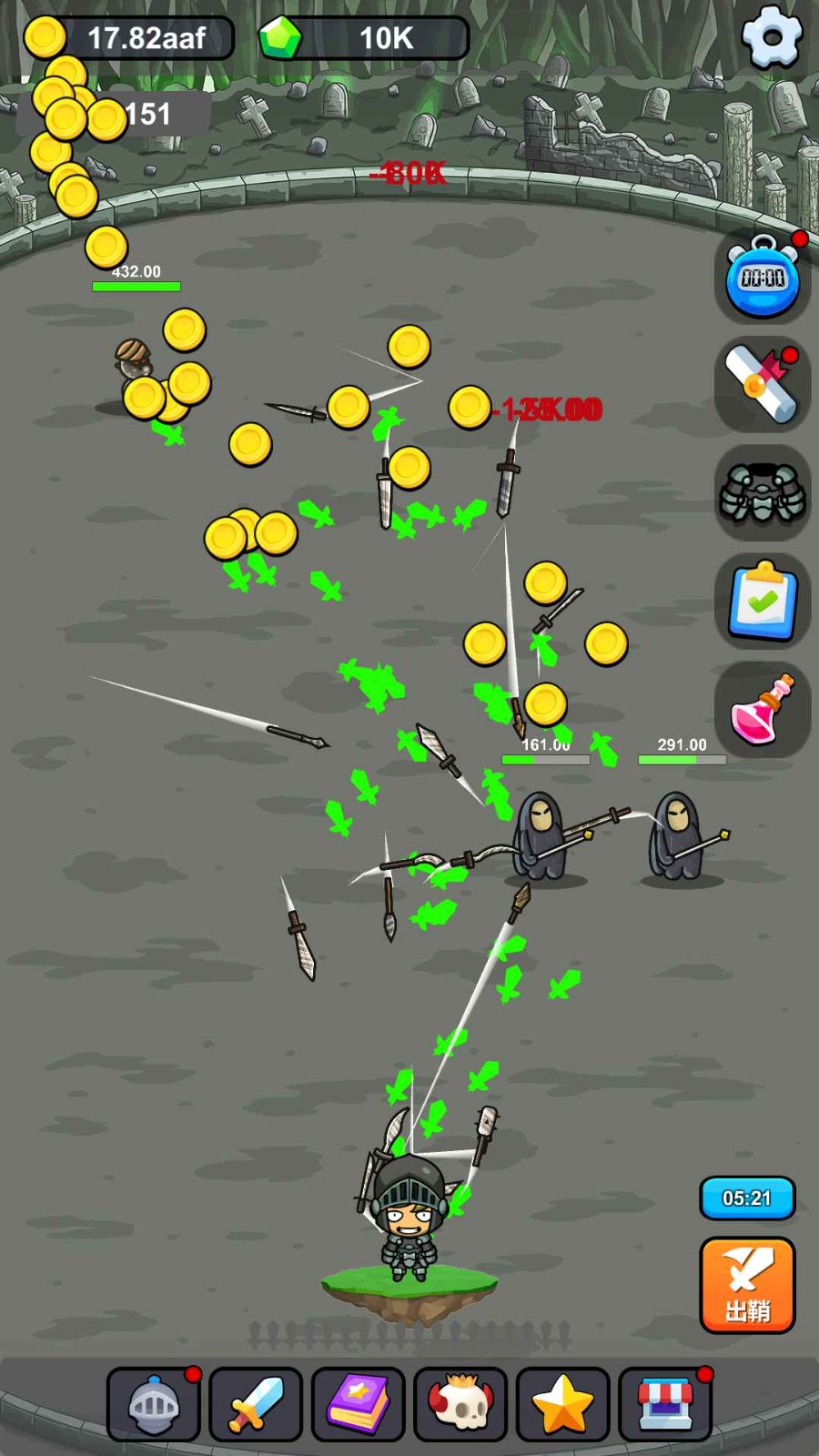Open the armor equipment icon

tap(763, 493)
